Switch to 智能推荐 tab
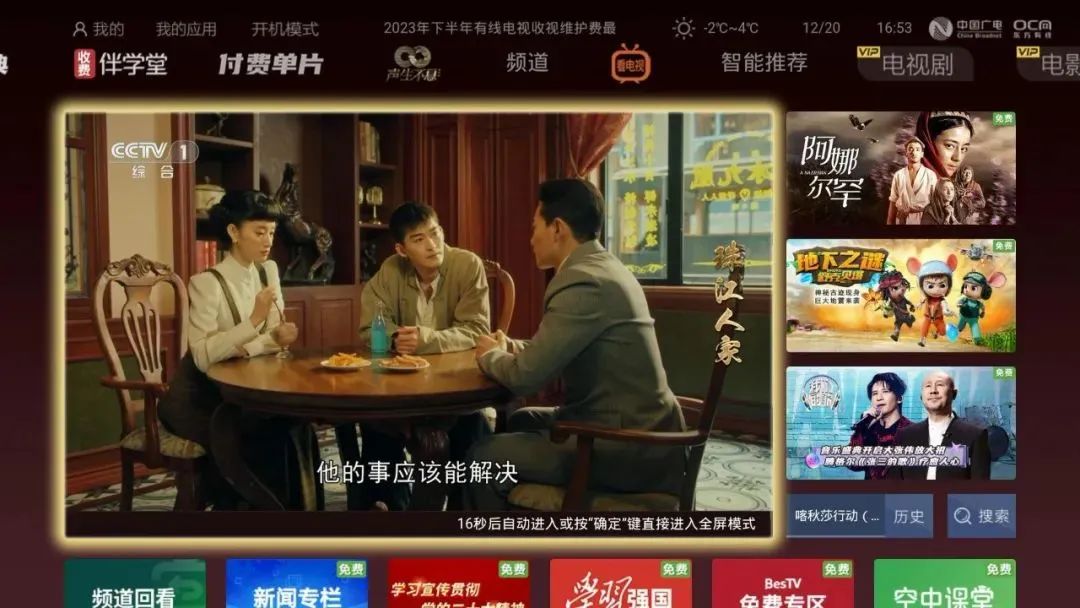This screenshot has height=608, width=1080. point(764,63)
